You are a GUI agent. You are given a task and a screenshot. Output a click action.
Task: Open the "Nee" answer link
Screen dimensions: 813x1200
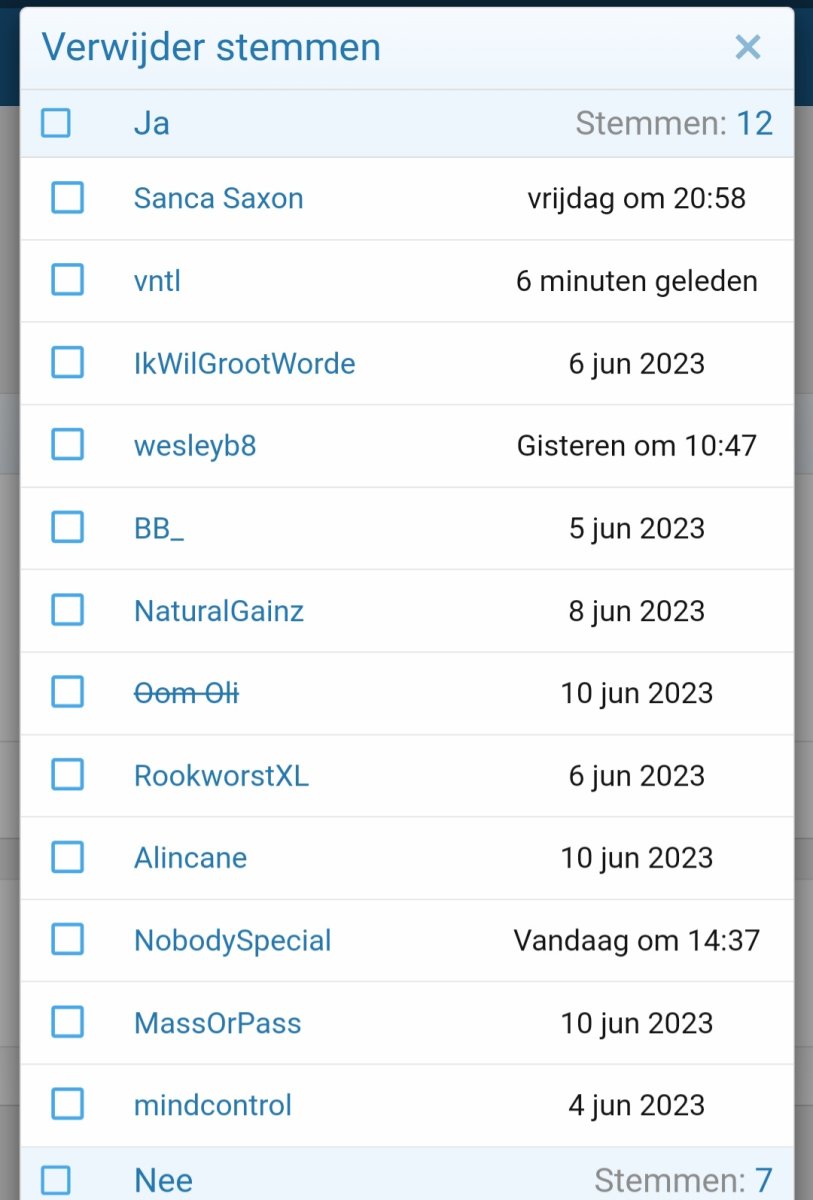[x=162, y=1180]
